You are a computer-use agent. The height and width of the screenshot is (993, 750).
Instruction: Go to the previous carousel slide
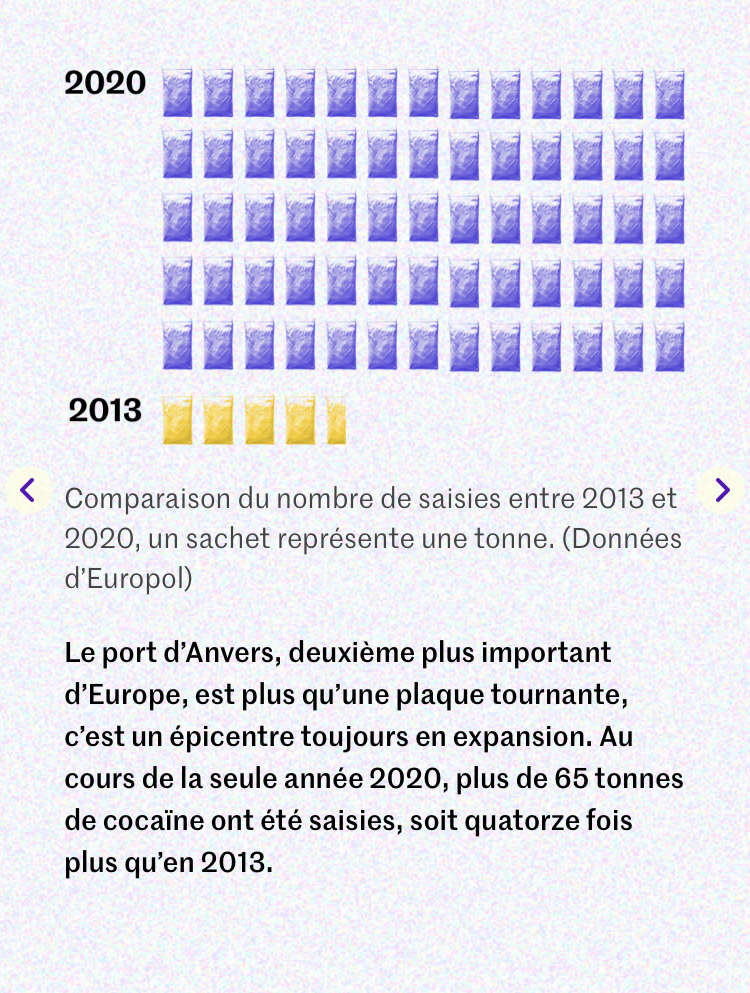click(x=28, y=490)
